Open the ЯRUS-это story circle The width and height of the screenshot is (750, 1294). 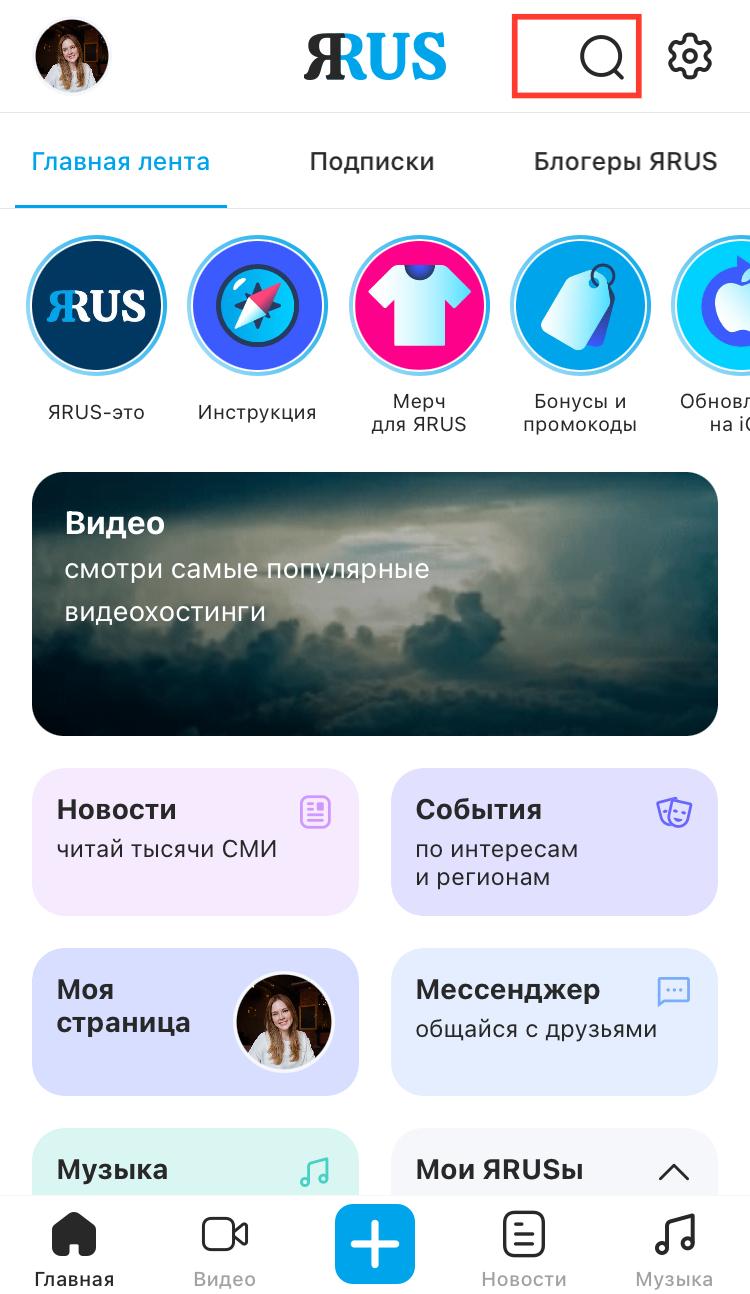click(97, 306)
